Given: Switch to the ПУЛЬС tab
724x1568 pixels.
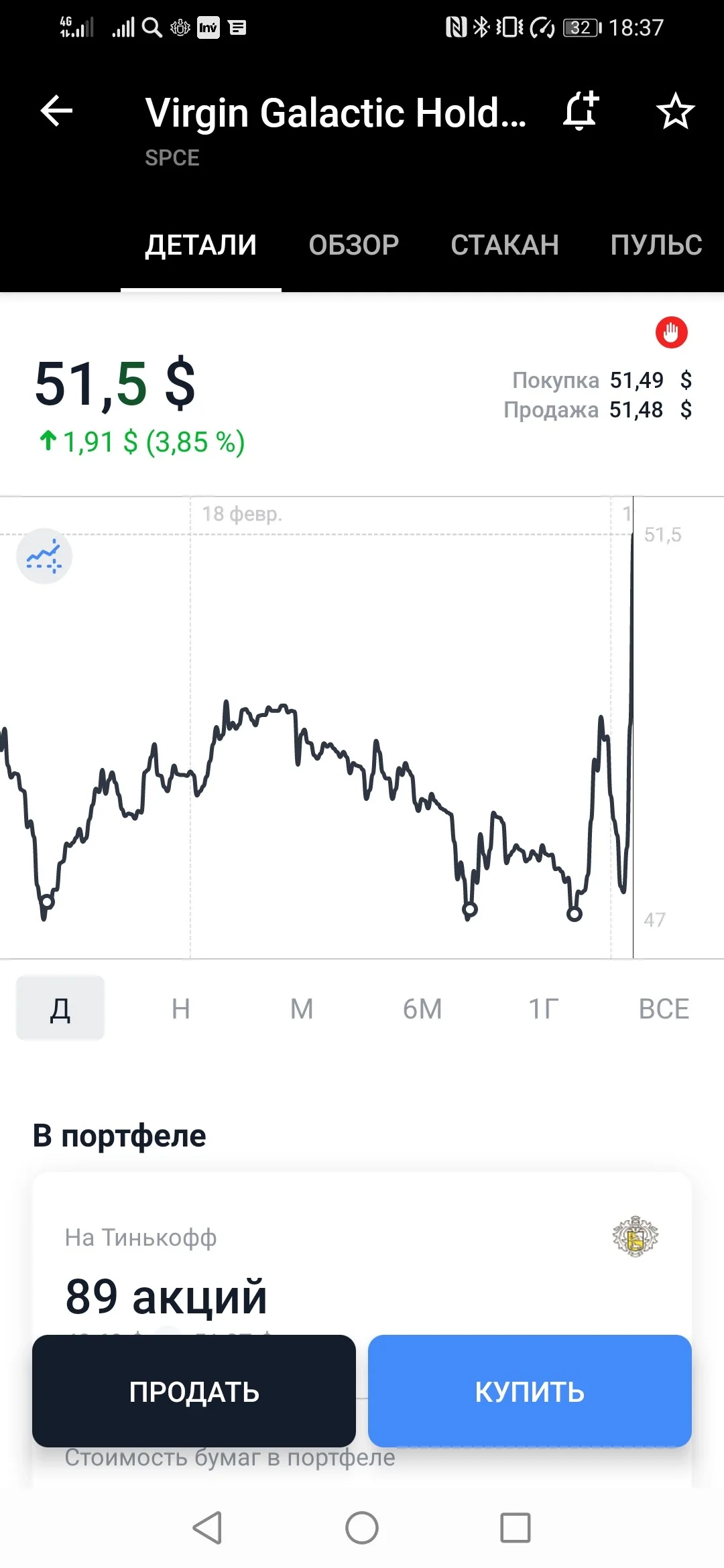Looking at the screenshot, I should coord(656,245).
